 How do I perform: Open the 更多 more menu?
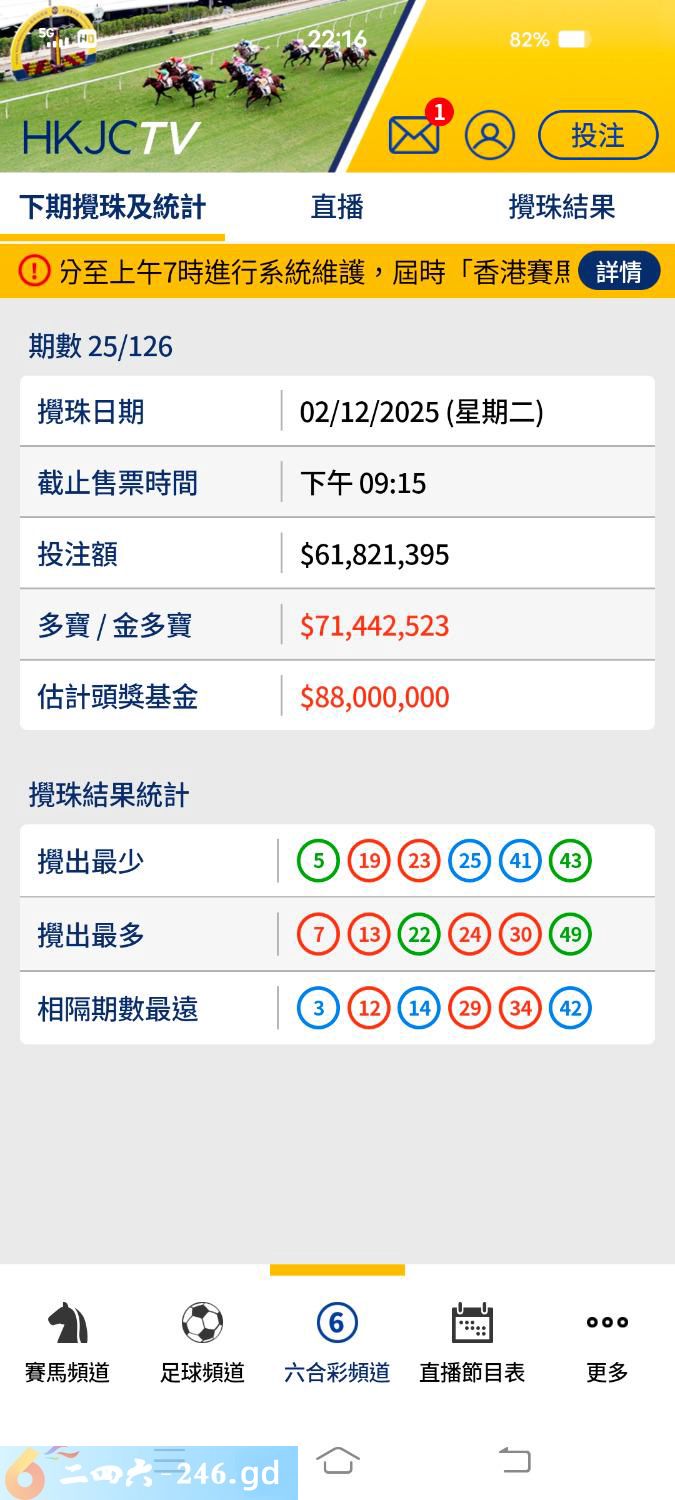tap(607, 1342)
